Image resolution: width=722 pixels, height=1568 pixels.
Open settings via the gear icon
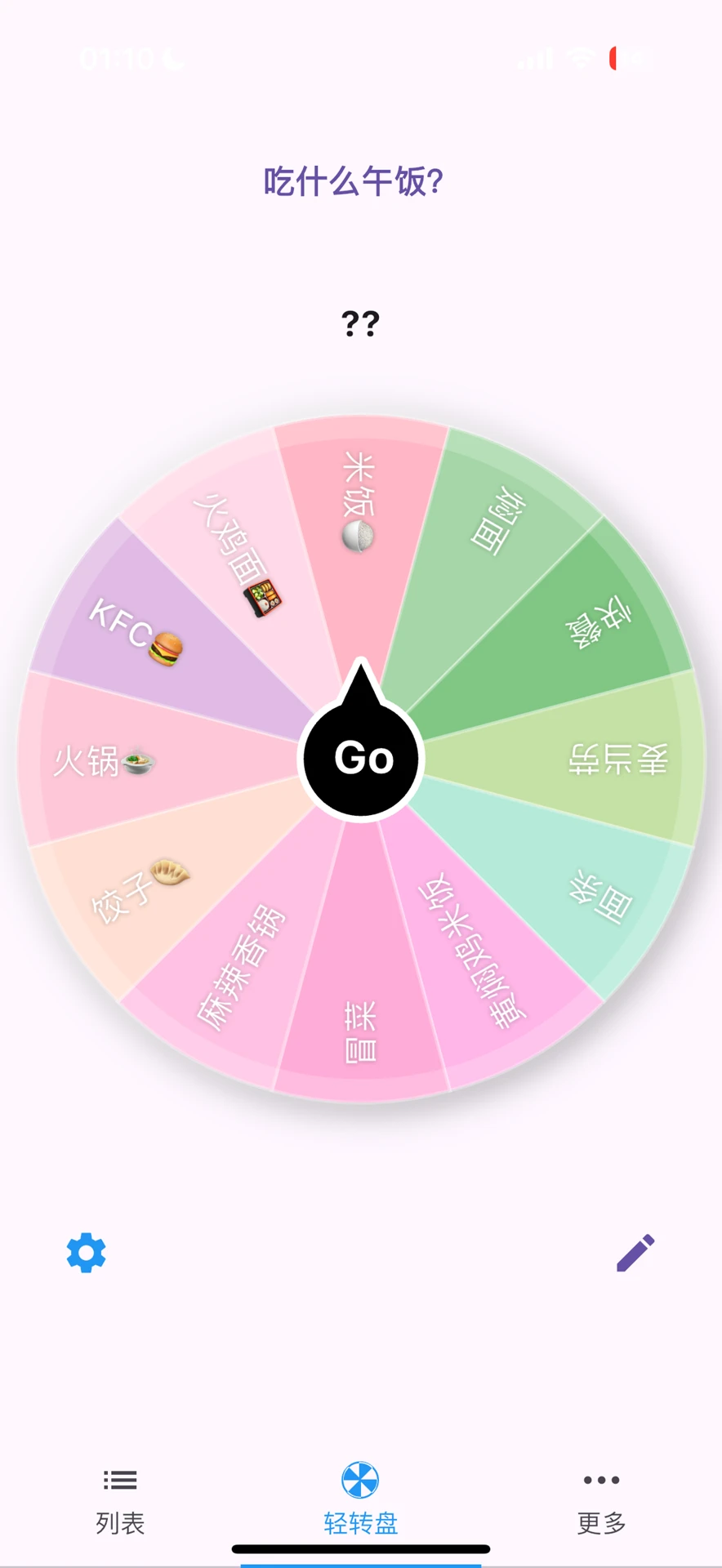pyautogui.click(x=85, y=1253)
